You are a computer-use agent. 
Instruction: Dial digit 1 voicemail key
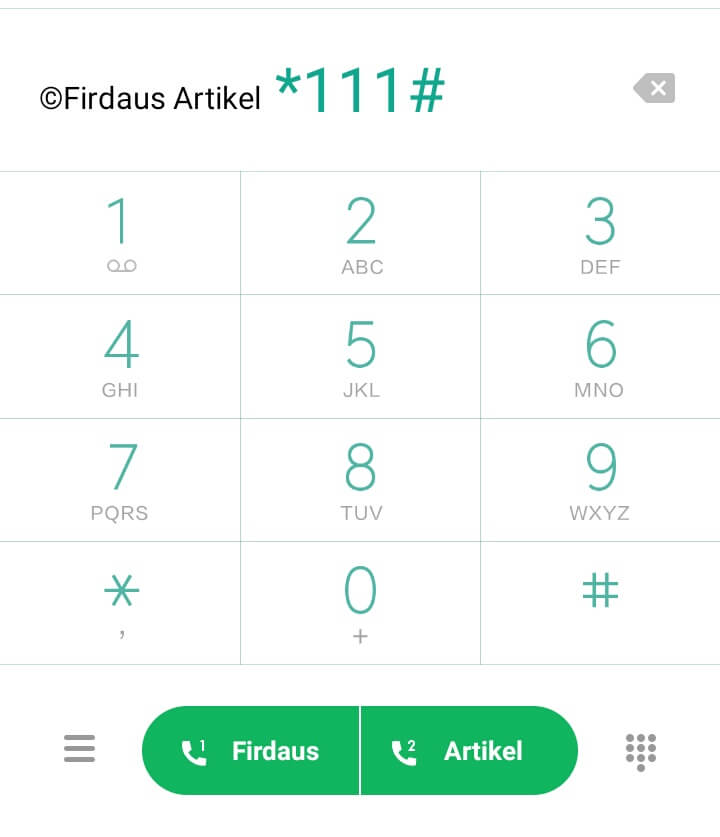pyautogui.click(x=120, y=234)
